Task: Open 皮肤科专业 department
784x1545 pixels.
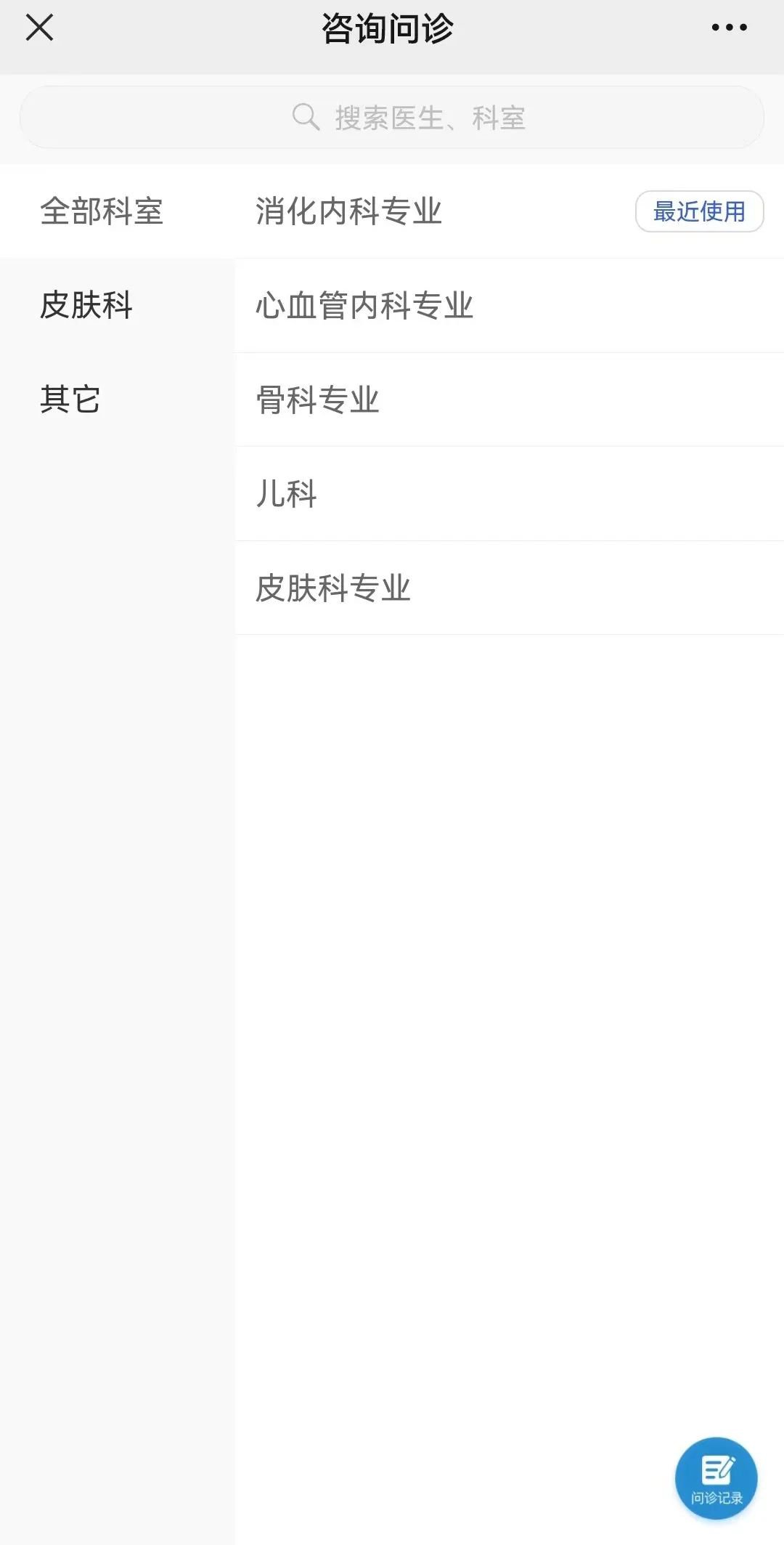Action: [x=333, y=588]
